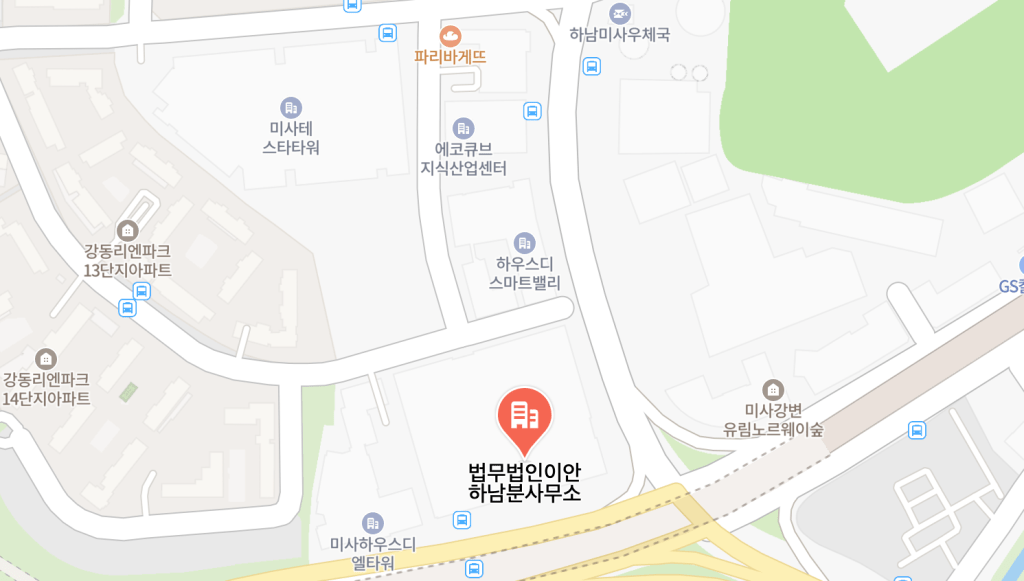Select the 하남미사우체국 post office marker
The image size is (1024, 581).
pyautogui.click(x=619, y=14)
